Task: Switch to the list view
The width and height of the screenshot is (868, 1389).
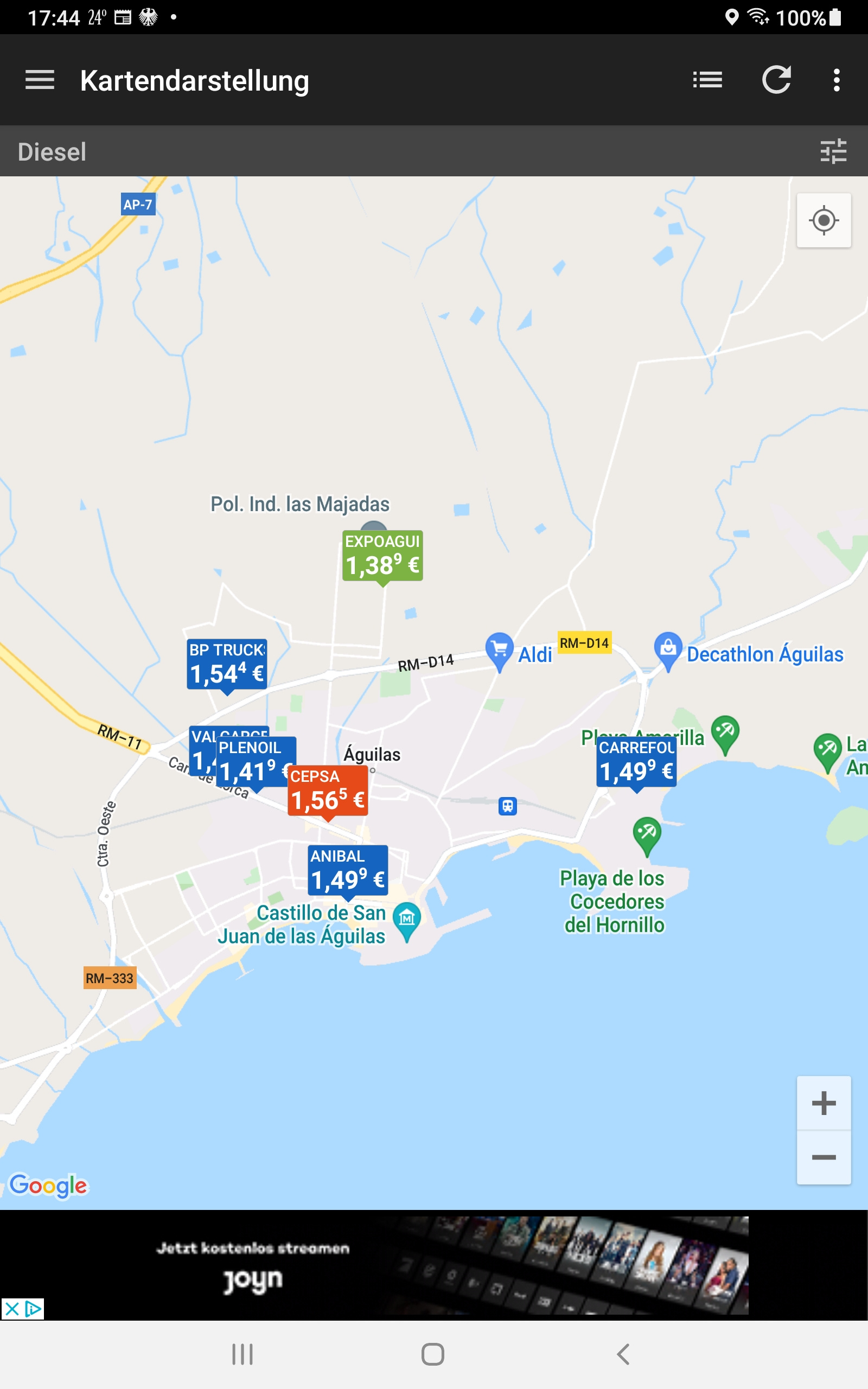Action: click(707, 80)
